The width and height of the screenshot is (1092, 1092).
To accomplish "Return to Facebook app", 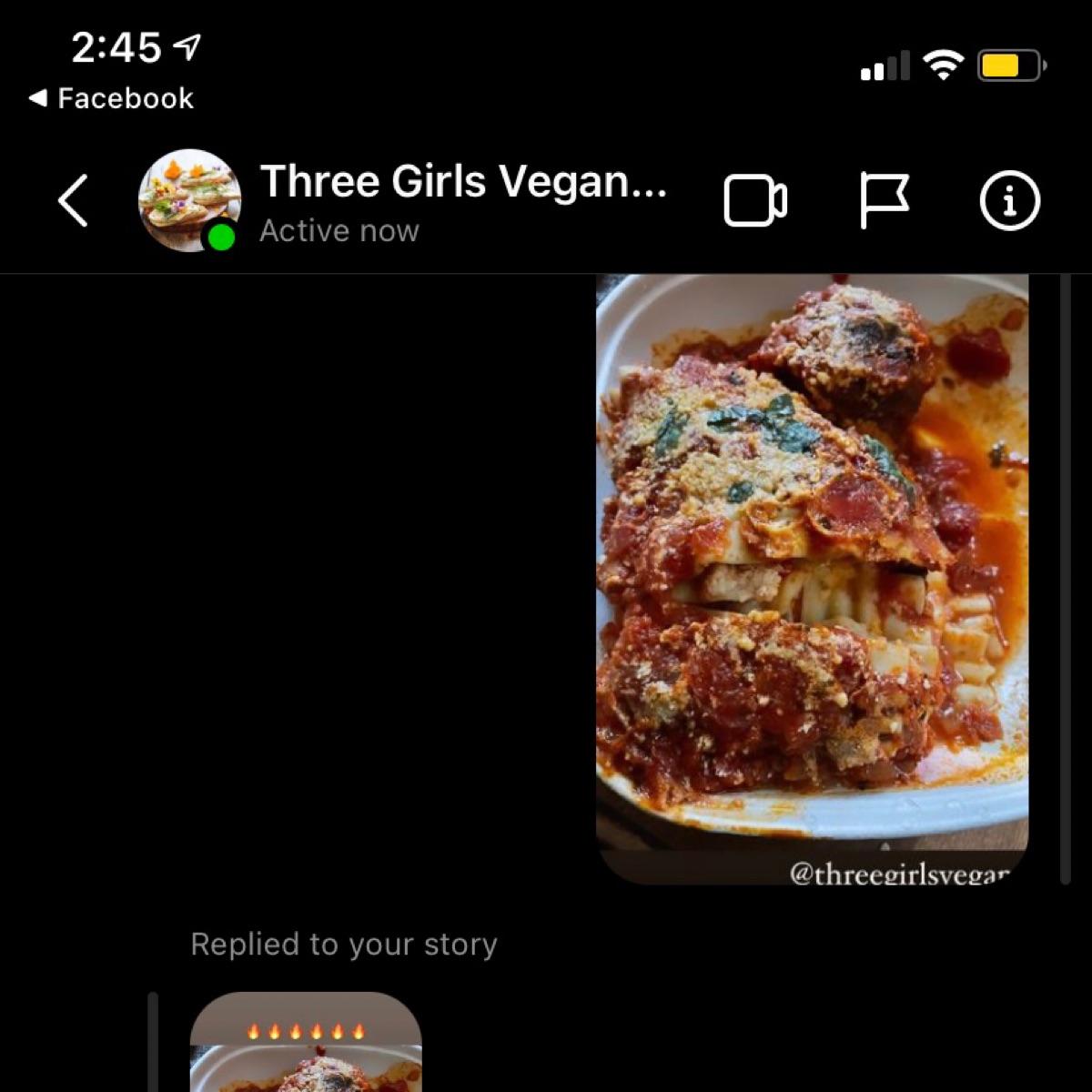I will (111, 98).
